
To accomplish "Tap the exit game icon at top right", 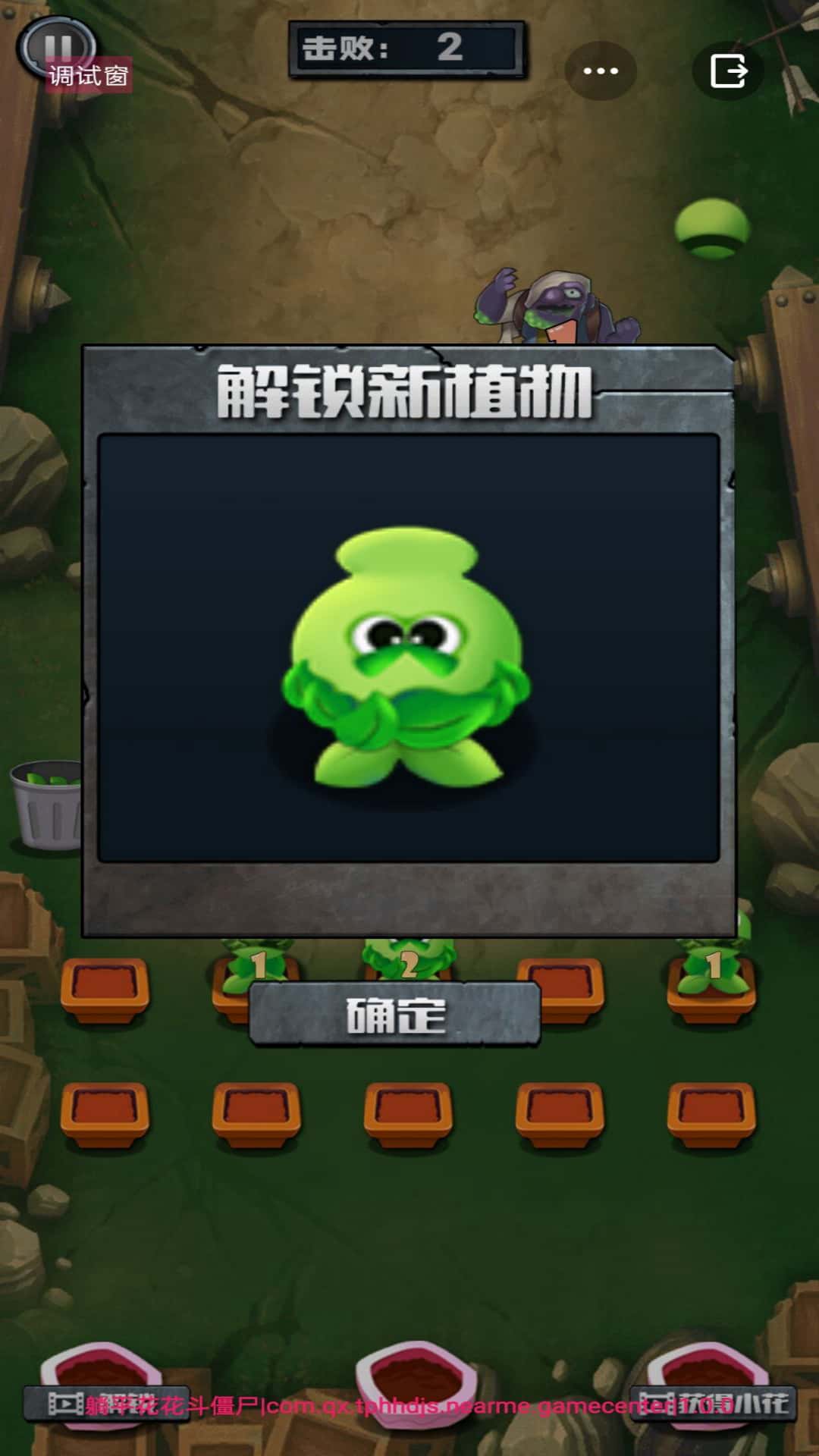I will point(727,69).
